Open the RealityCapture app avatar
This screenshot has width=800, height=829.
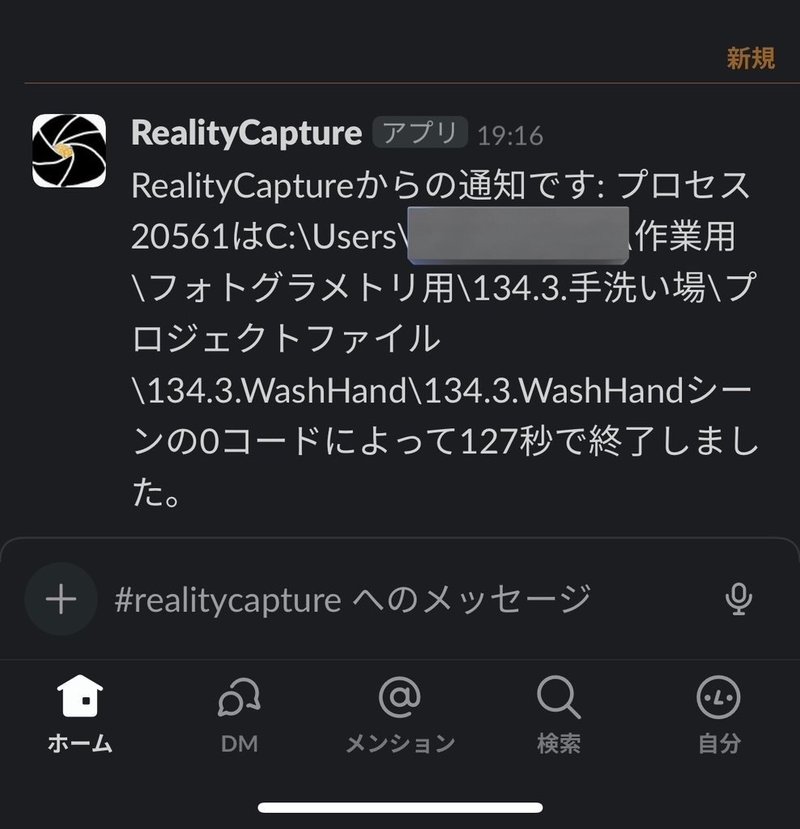click(69, 151)
